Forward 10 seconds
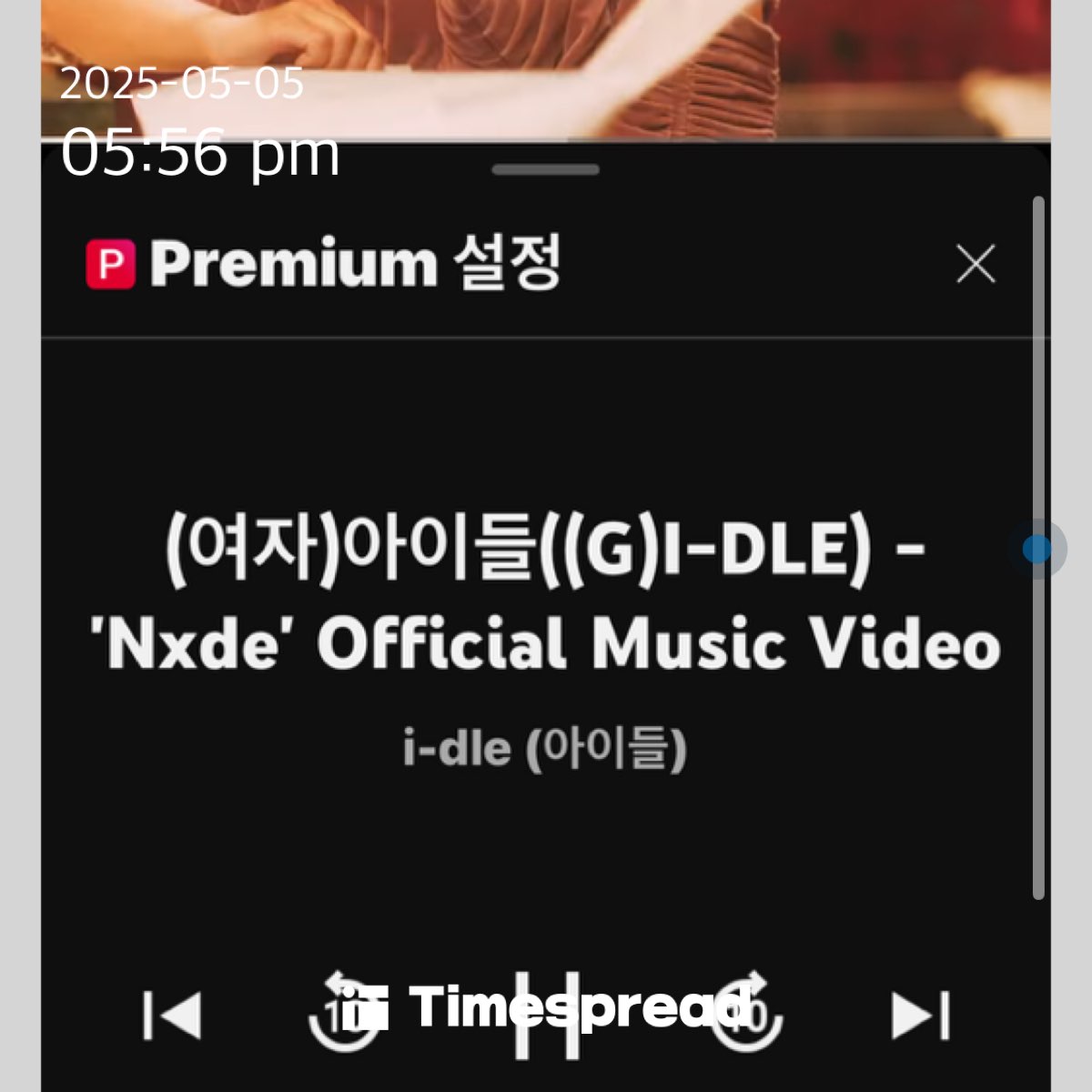This screenshot has height=1092, width=1092. point(746,1012)
